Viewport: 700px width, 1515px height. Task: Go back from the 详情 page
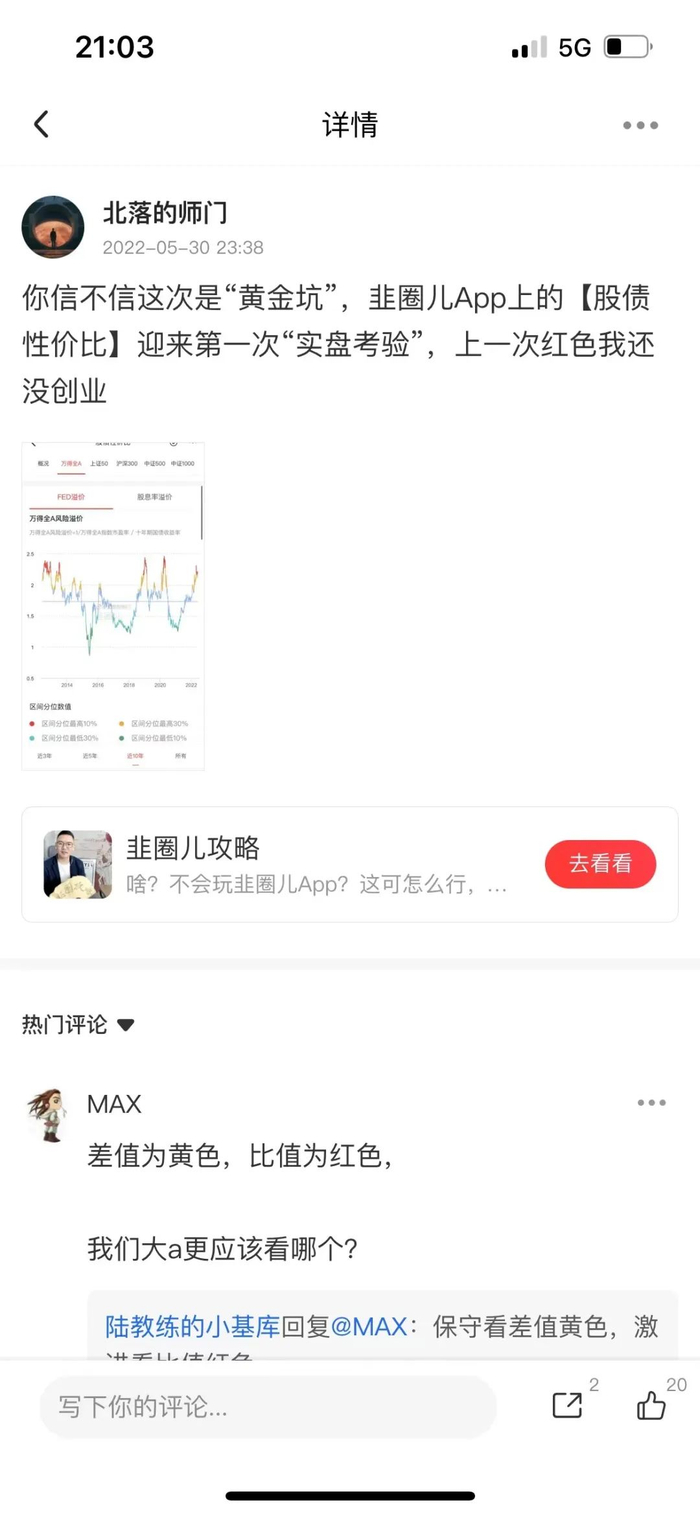41,124
